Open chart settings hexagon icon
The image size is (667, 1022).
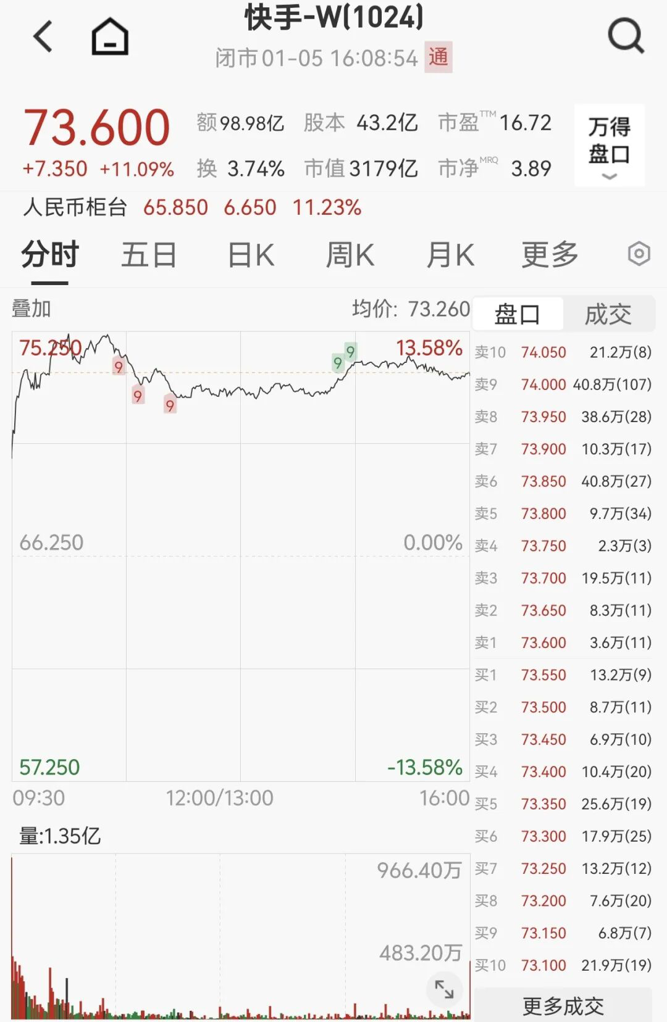tap(639, 254)
